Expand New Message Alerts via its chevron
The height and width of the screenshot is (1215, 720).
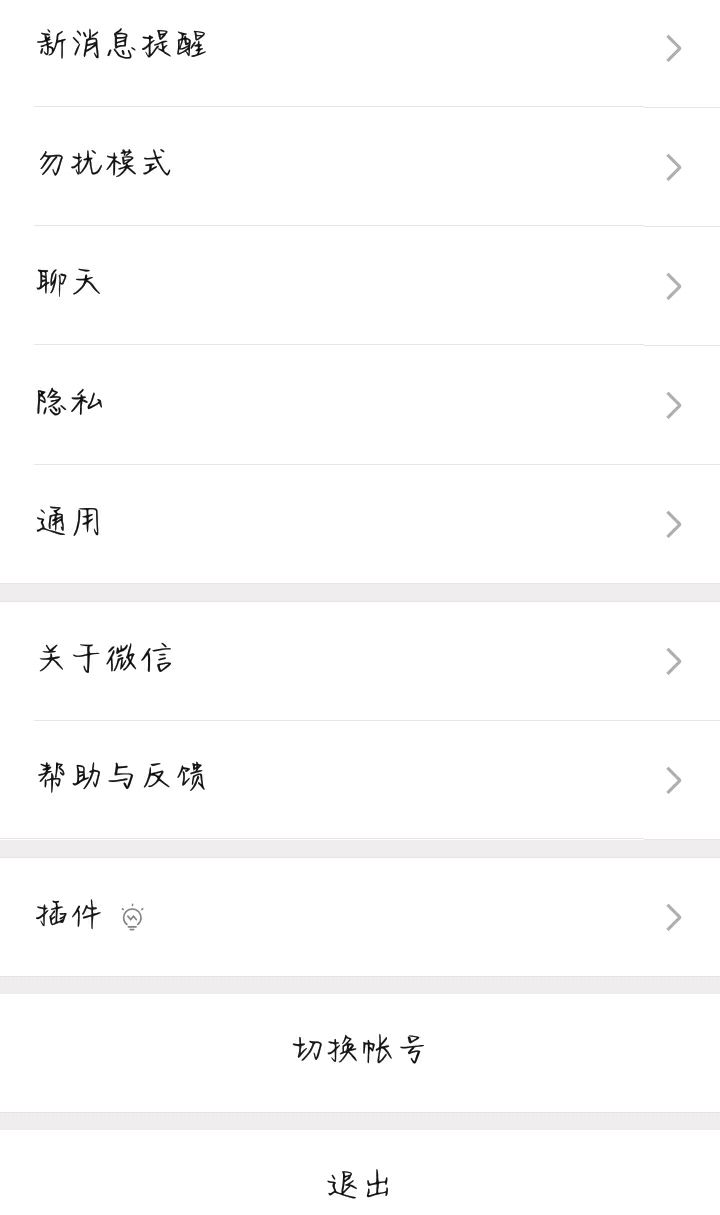673,48
